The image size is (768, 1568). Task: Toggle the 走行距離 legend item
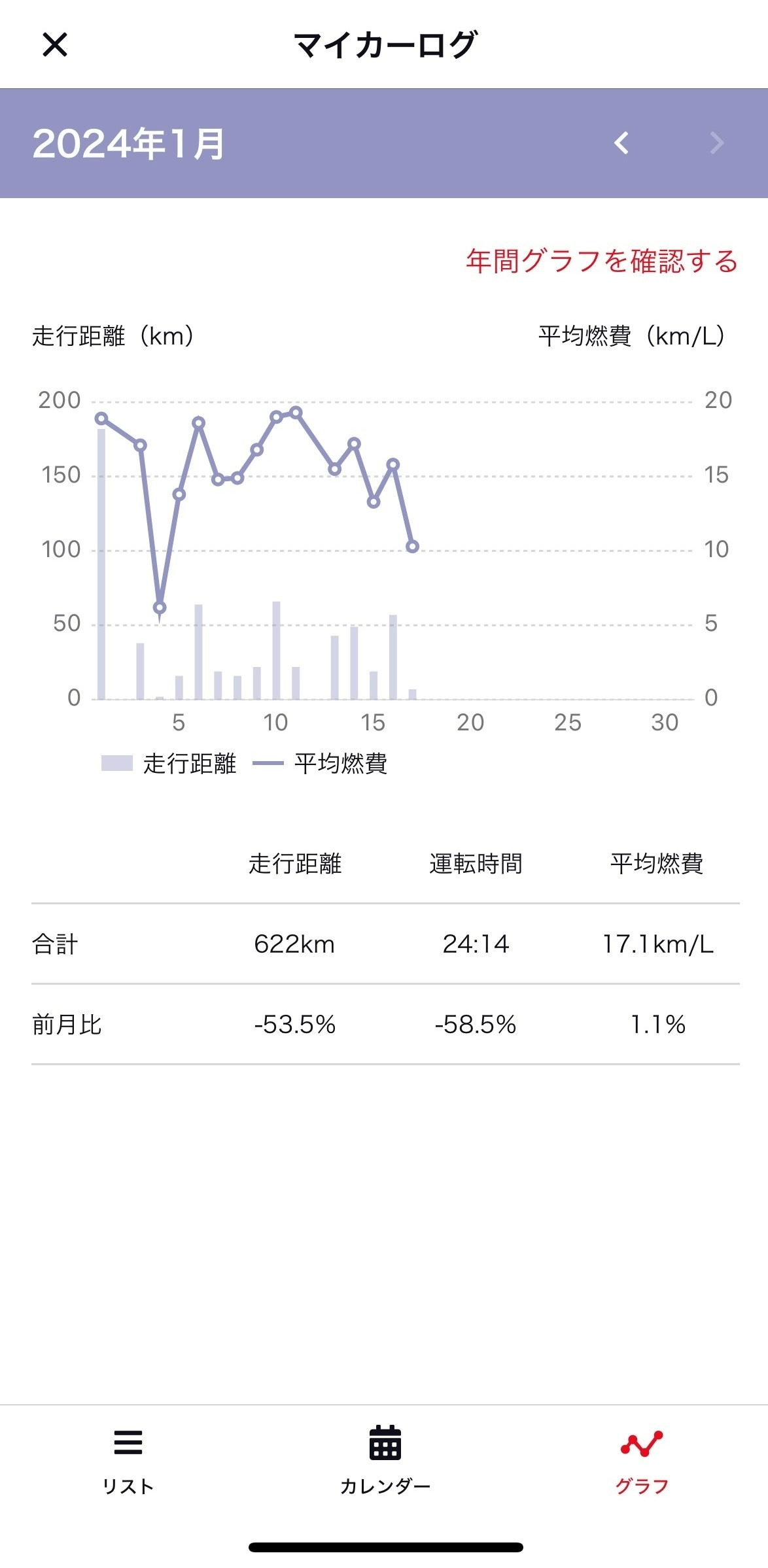pos(169,763)
